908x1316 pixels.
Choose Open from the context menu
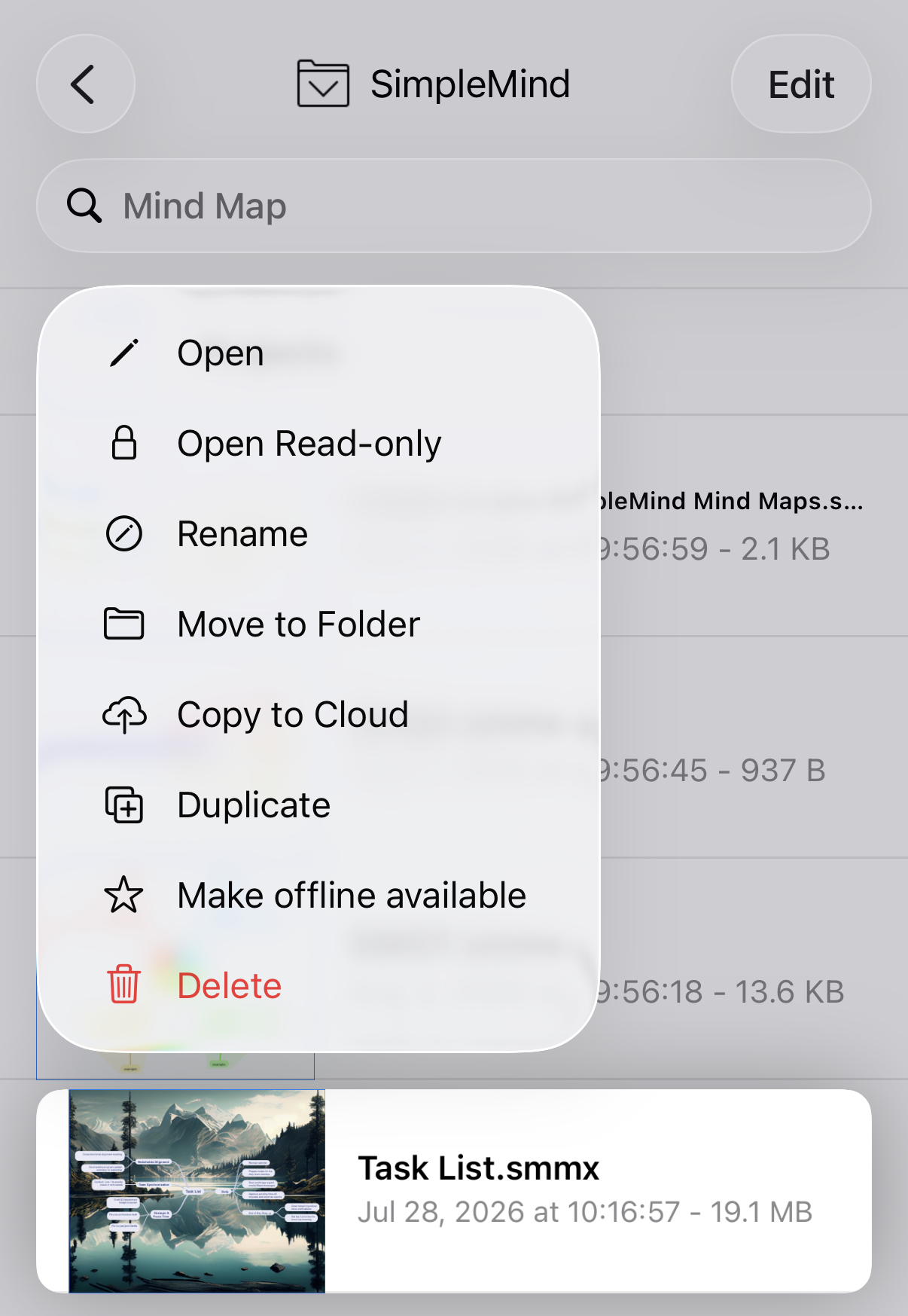[x=318, y=353]
